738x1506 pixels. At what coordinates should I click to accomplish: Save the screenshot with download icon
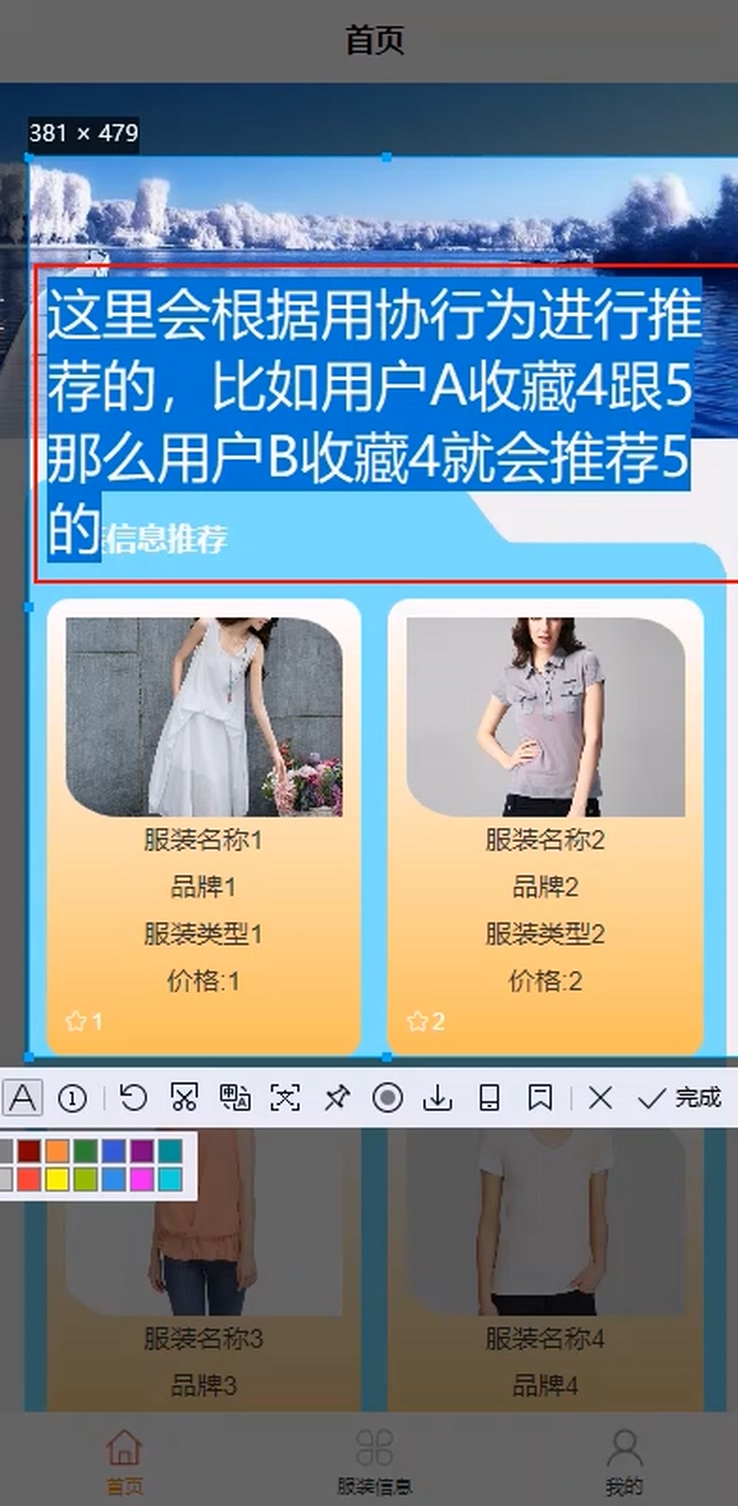click(438, 1098)
